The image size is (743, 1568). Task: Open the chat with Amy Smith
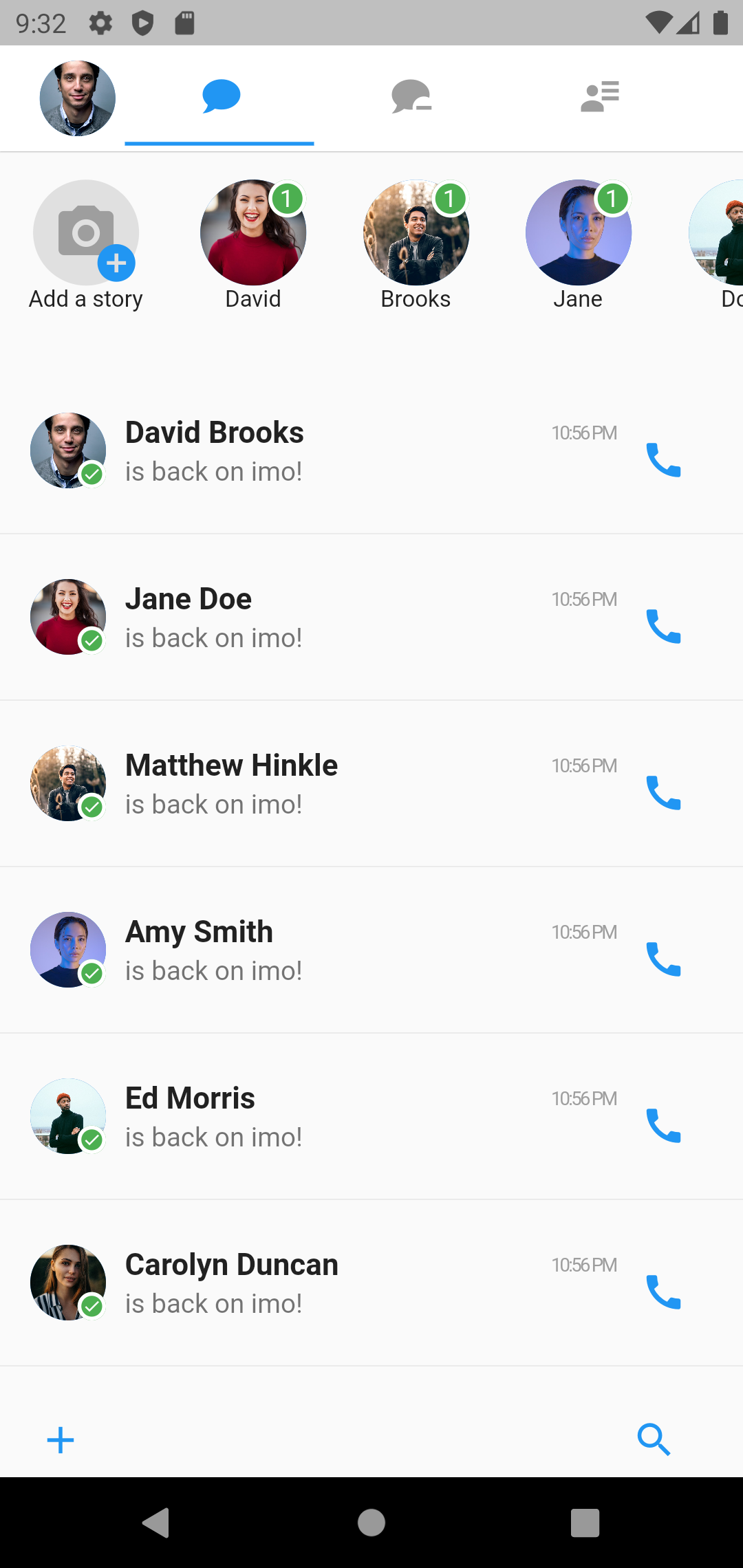310,951
